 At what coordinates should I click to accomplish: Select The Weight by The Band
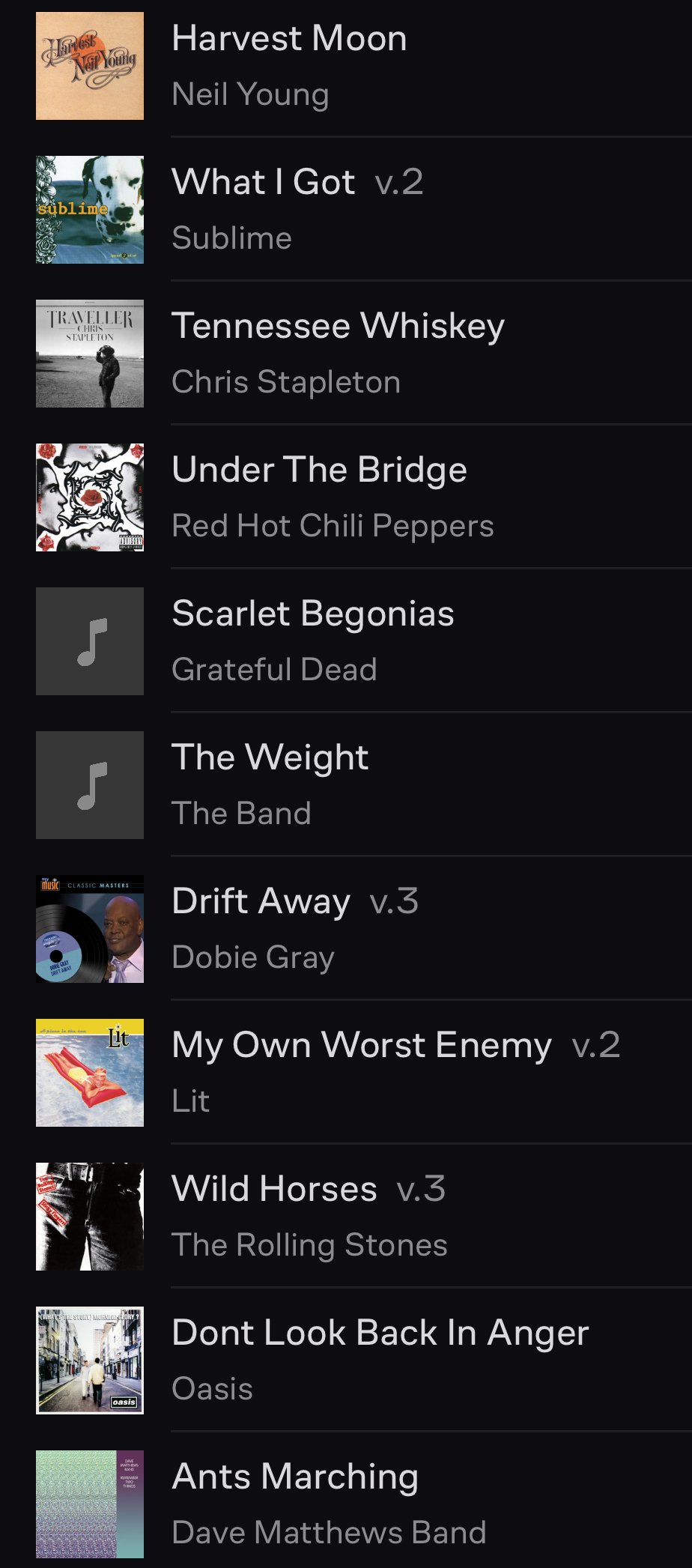270,784
